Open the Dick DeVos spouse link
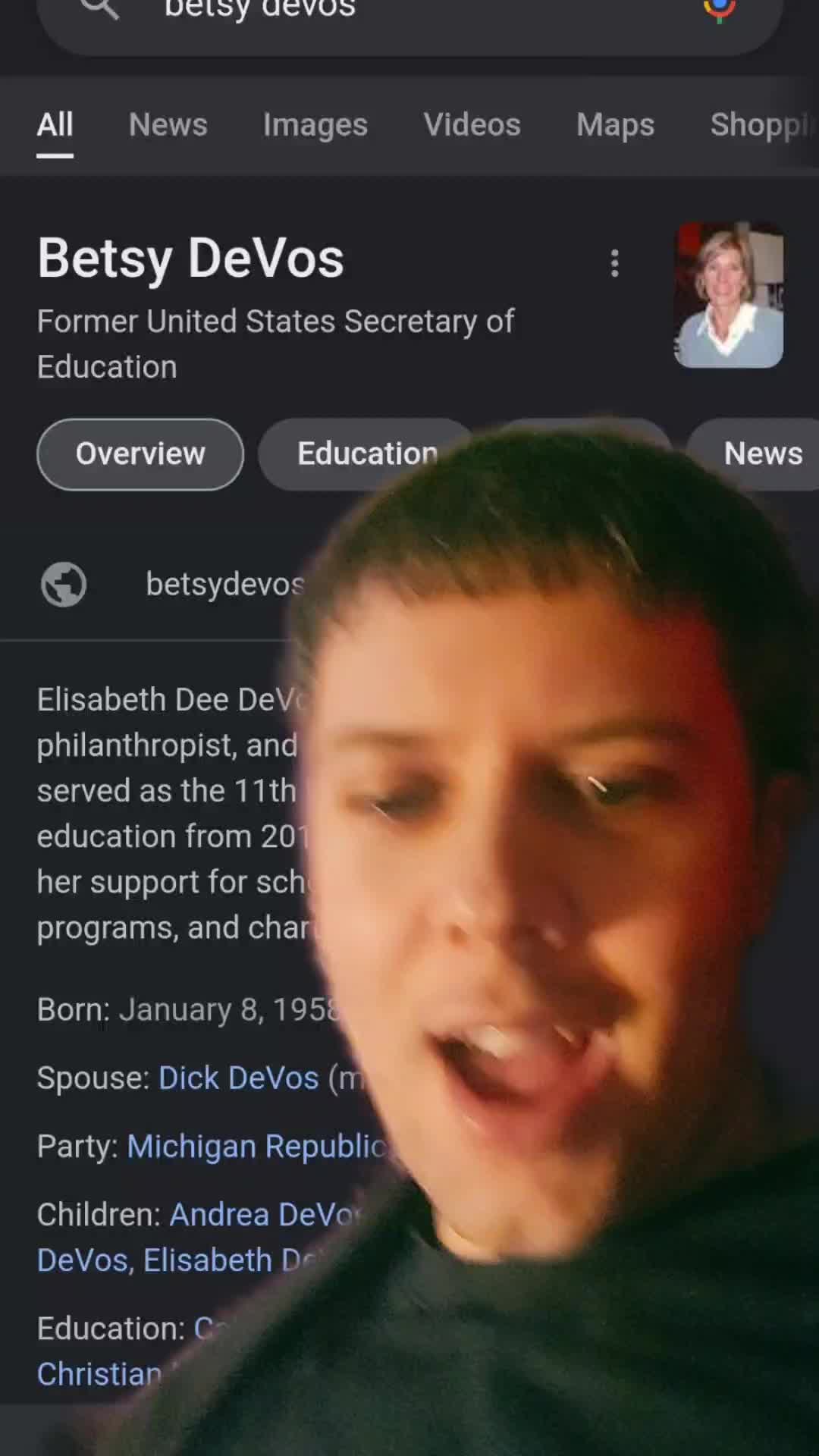This screenshot has width=819, height=1456. (238, 1078)
